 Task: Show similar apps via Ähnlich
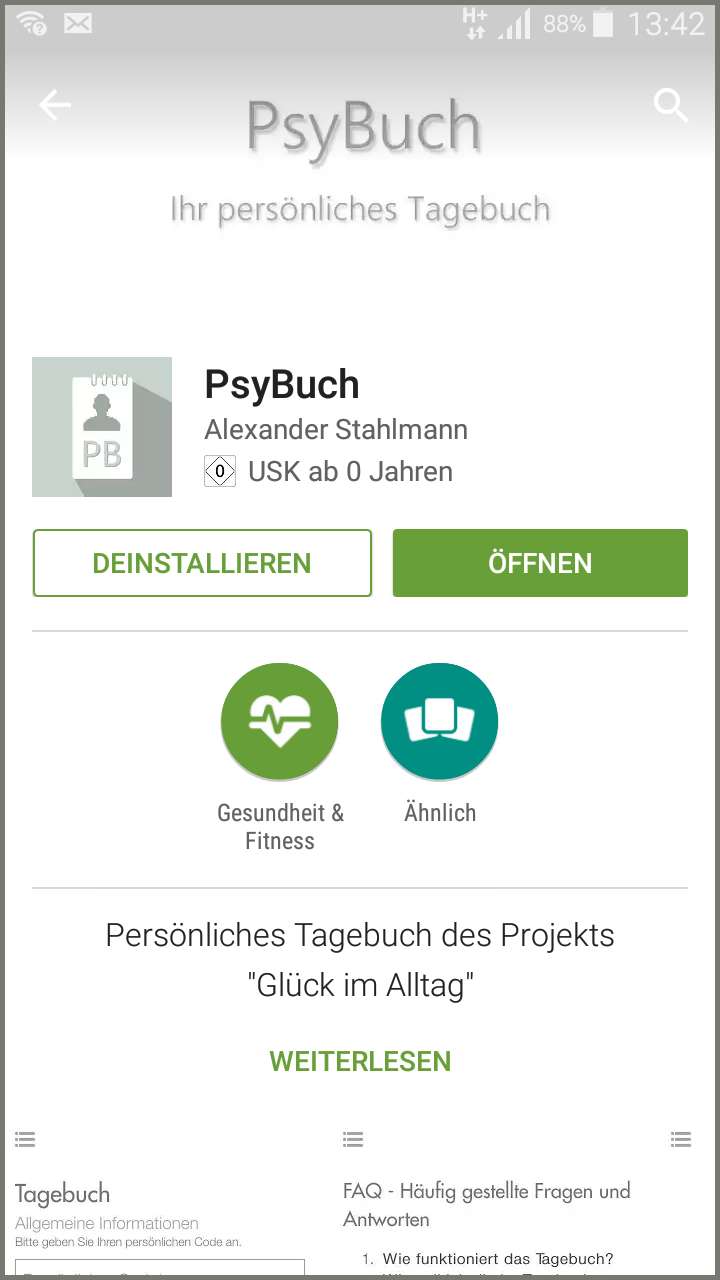pos(440,743)
